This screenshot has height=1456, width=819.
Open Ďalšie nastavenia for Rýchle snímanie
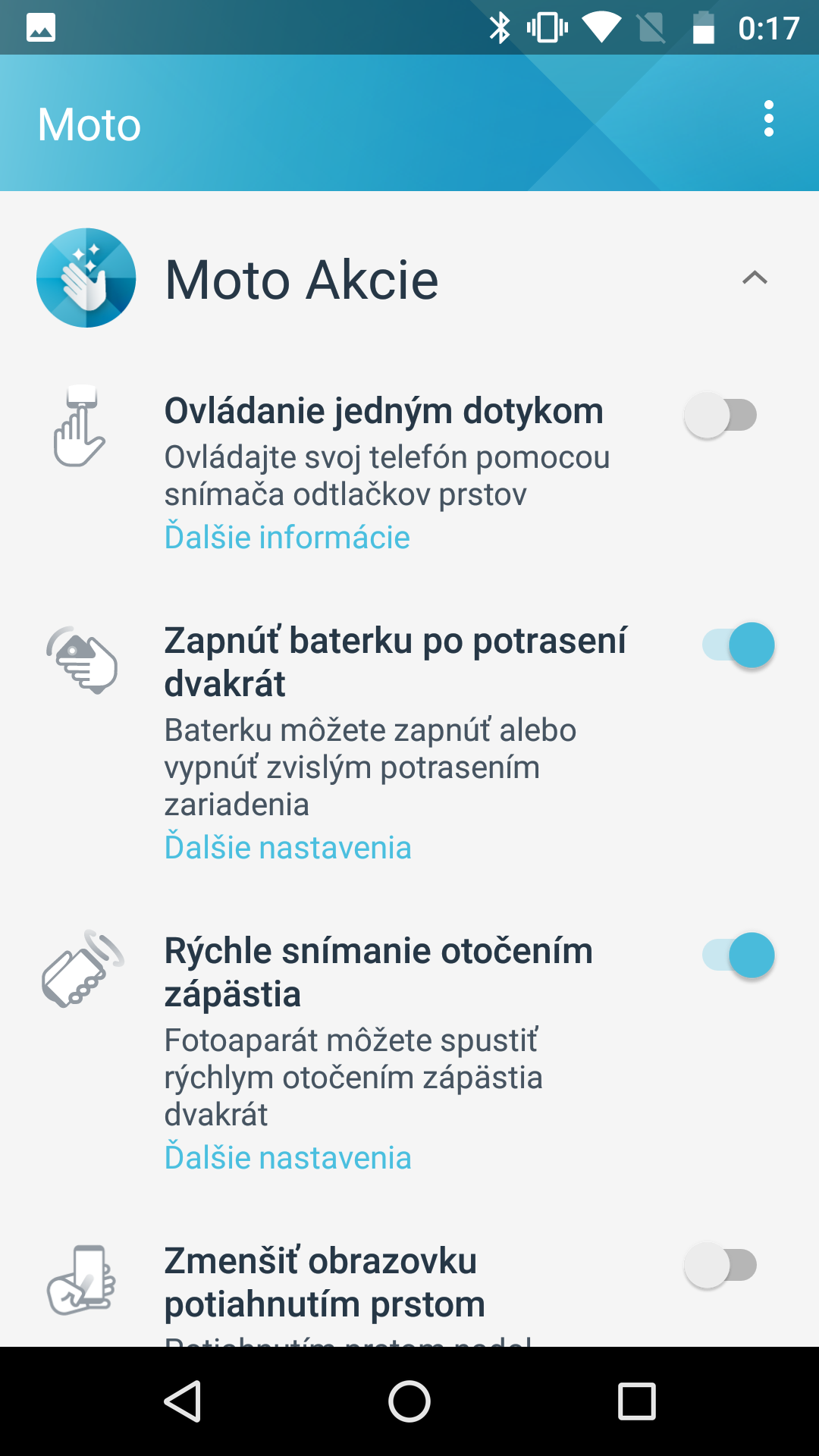(288, 1157)
